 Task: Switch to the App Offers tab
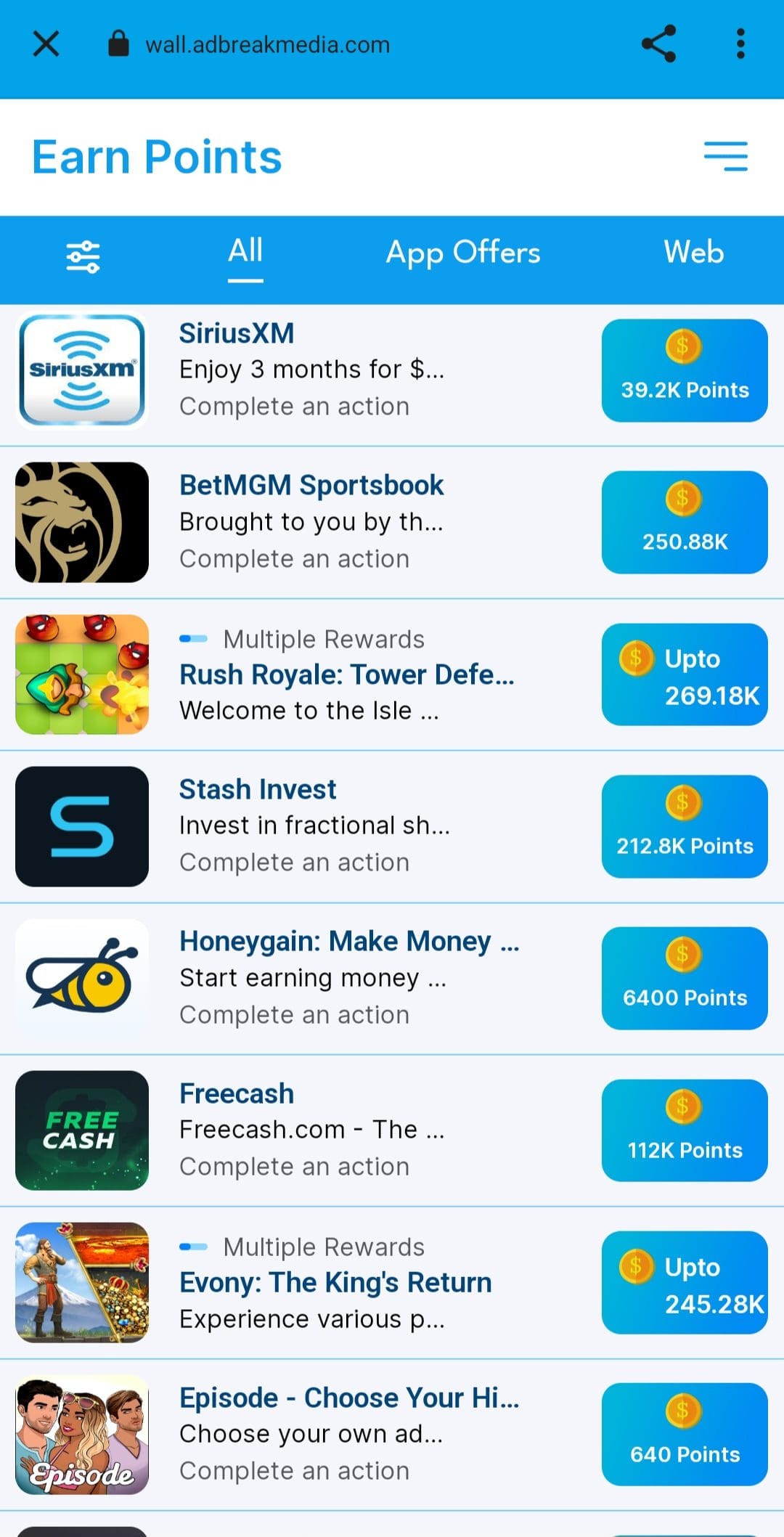click(463, 253)
